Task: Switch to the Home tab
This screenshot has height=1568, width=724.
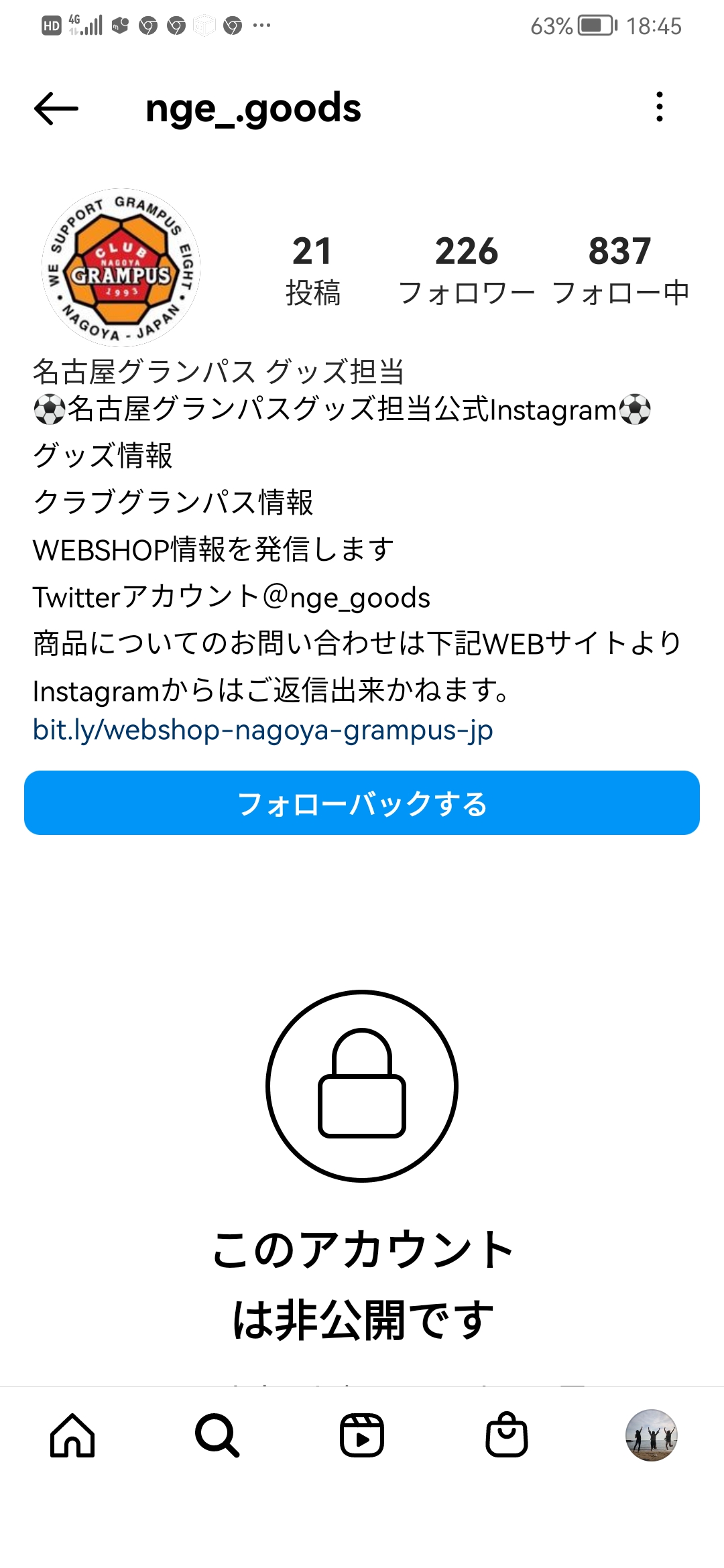Action: tap(72, 1435)
